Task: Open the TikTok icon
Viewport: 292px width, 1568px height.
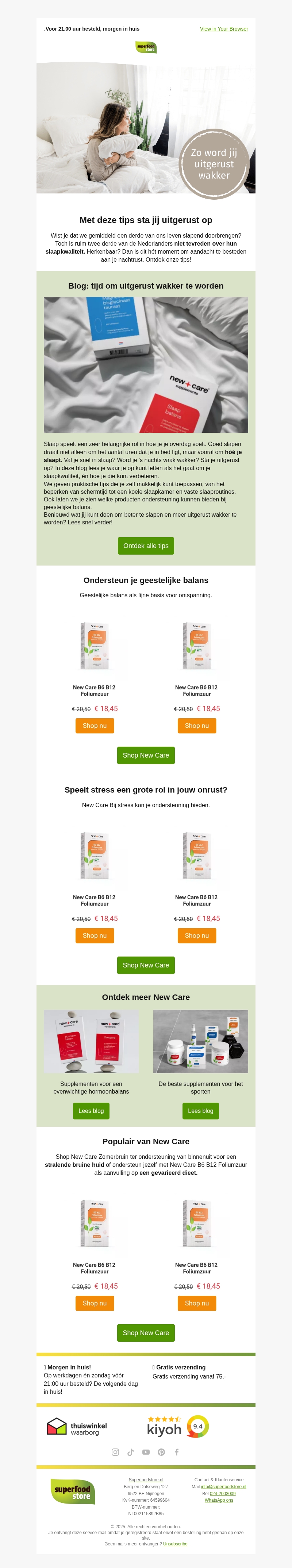Action: (x=130, y=1452)
